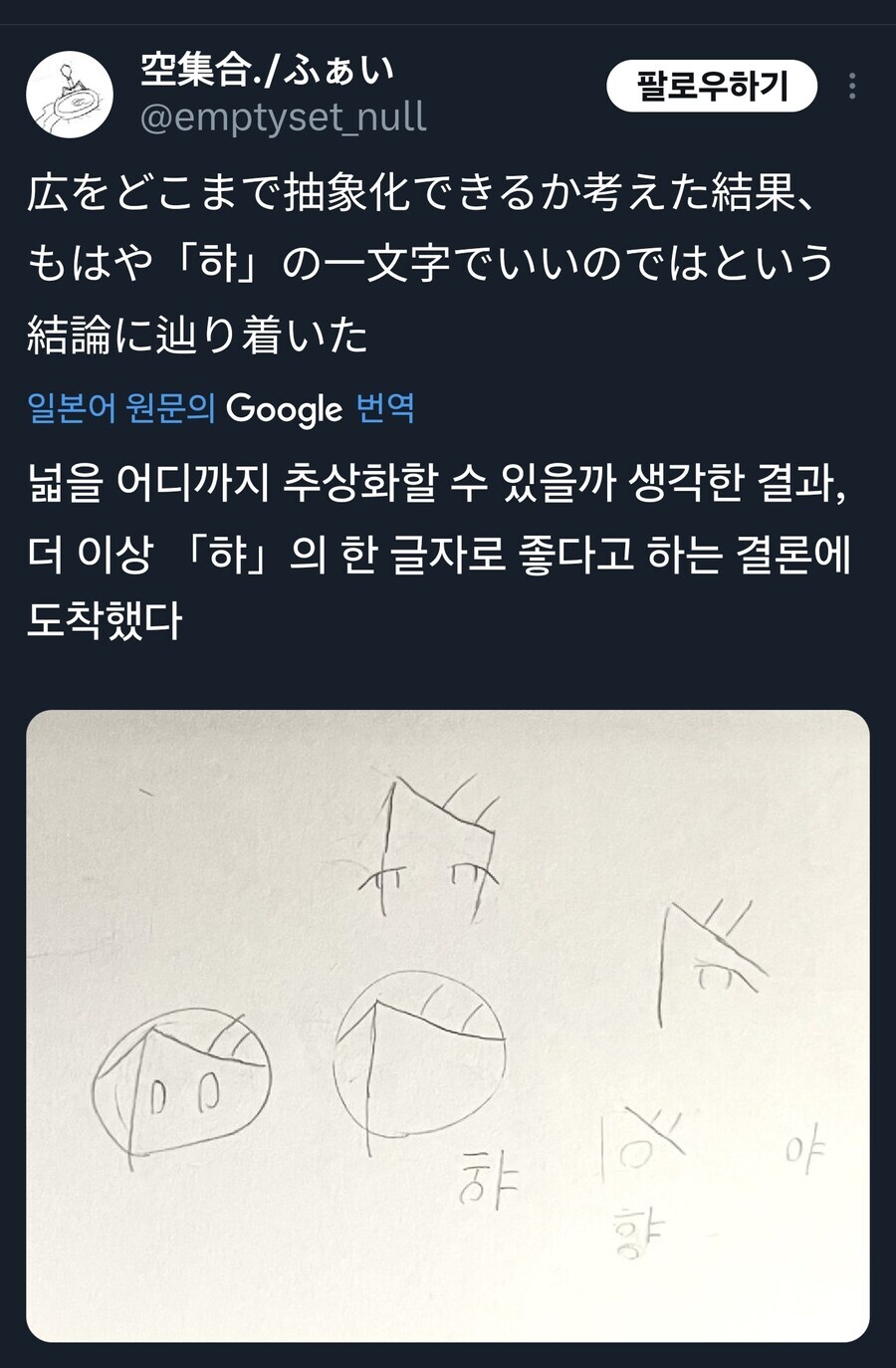
Task: Tap the 팔로우하기 follow button
Action: [x=712, y=87]
